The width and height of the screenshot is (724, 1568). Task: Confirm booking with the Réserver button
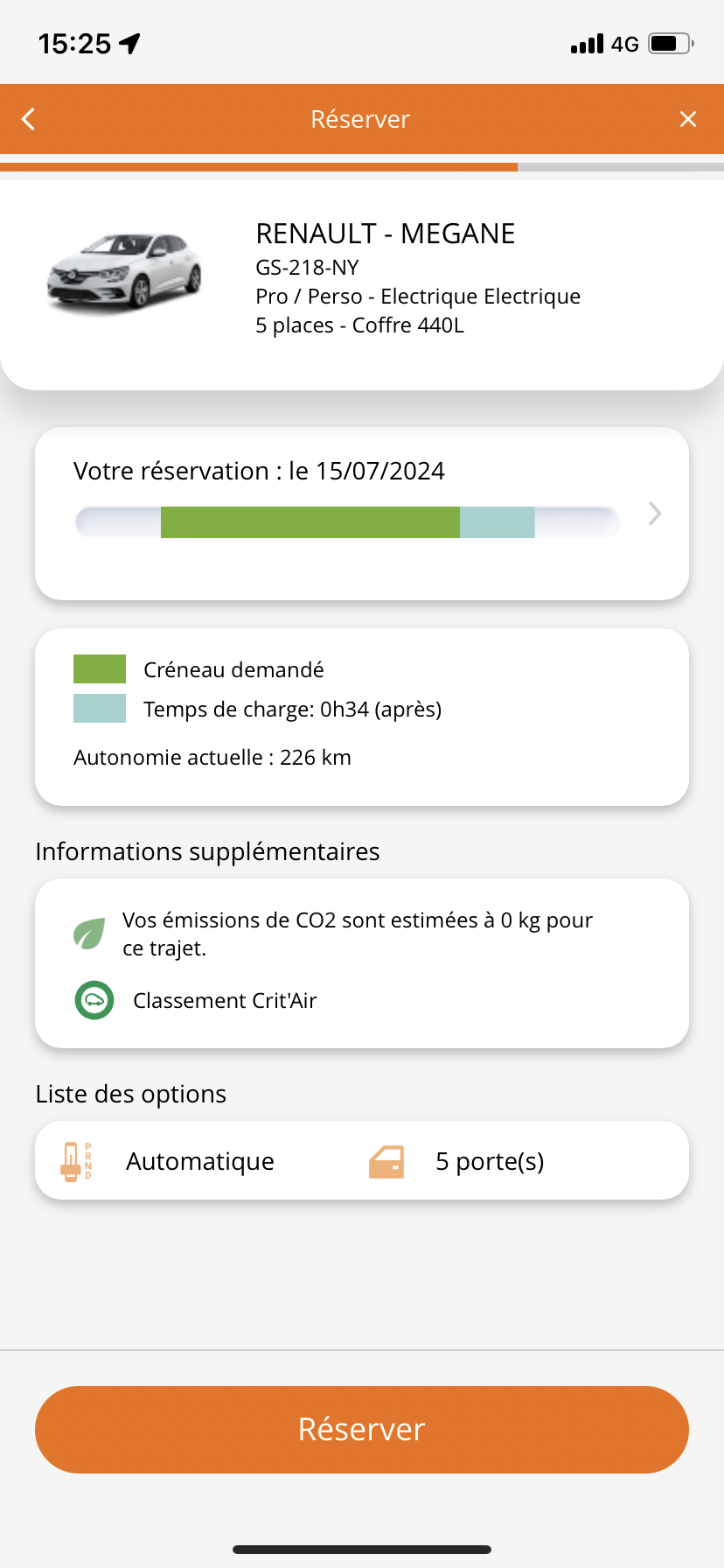click(x=362, y=1429)
